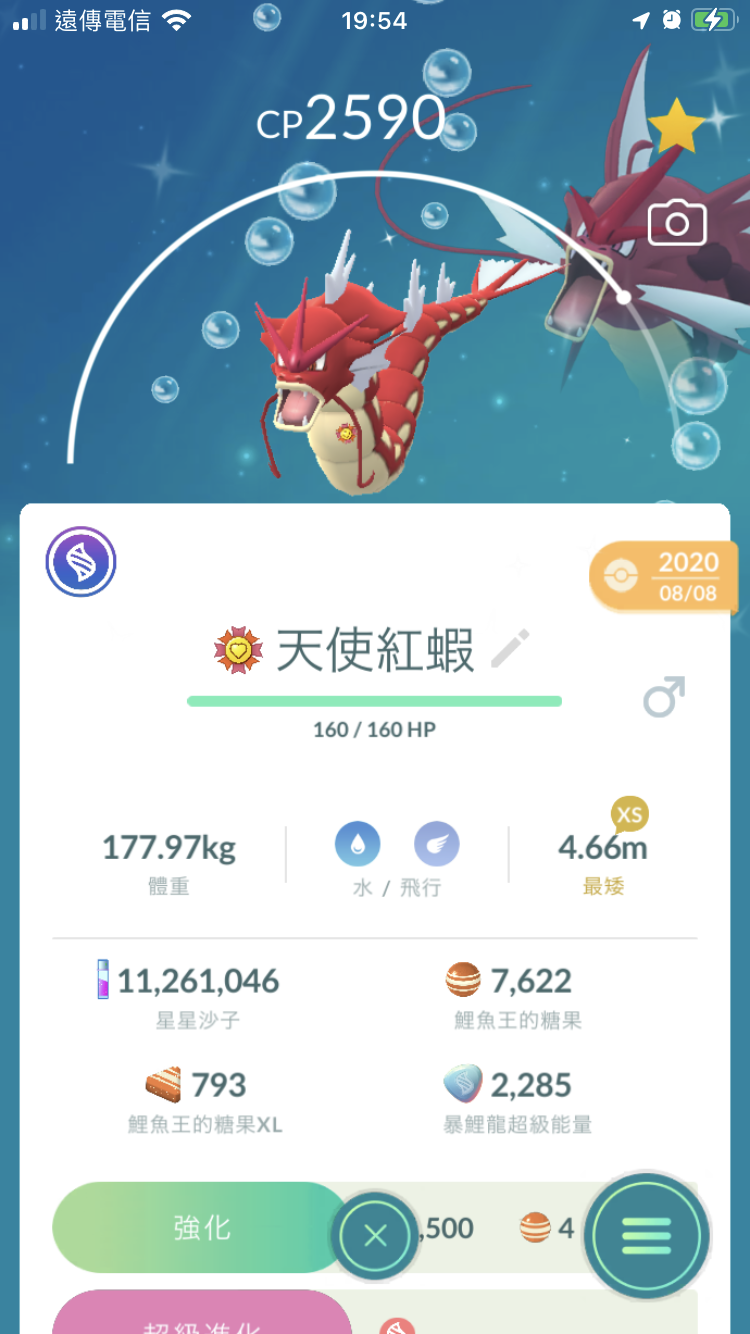750x1334 pixels.
Task: Tap the purple Mega Evolution icon
Action: tap(81, 562)
